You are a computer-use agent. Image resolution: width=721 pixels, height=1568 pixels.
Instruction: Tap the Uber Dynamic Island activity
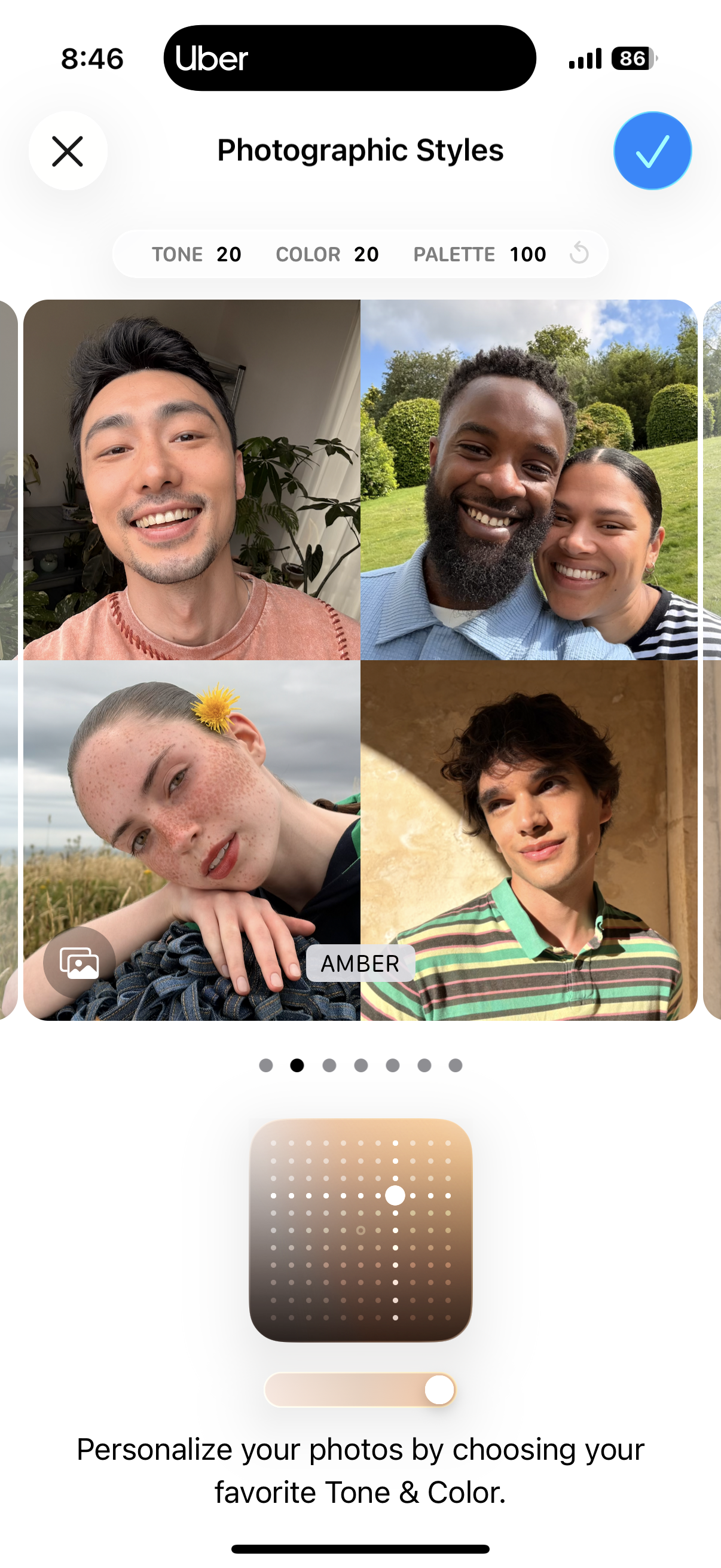[x=349, y=59]
